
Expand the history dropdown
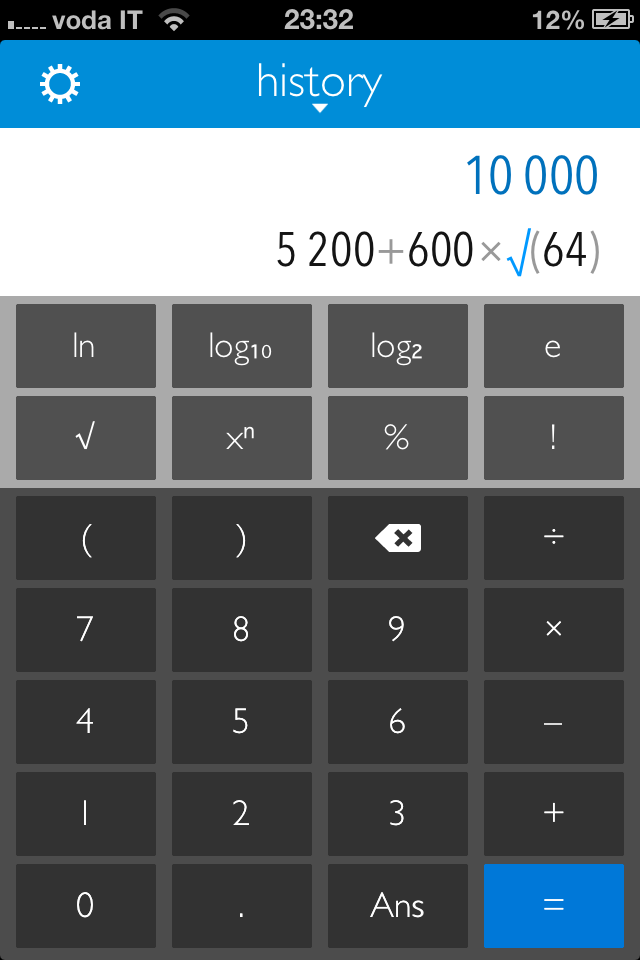click(x=319, y=86)
